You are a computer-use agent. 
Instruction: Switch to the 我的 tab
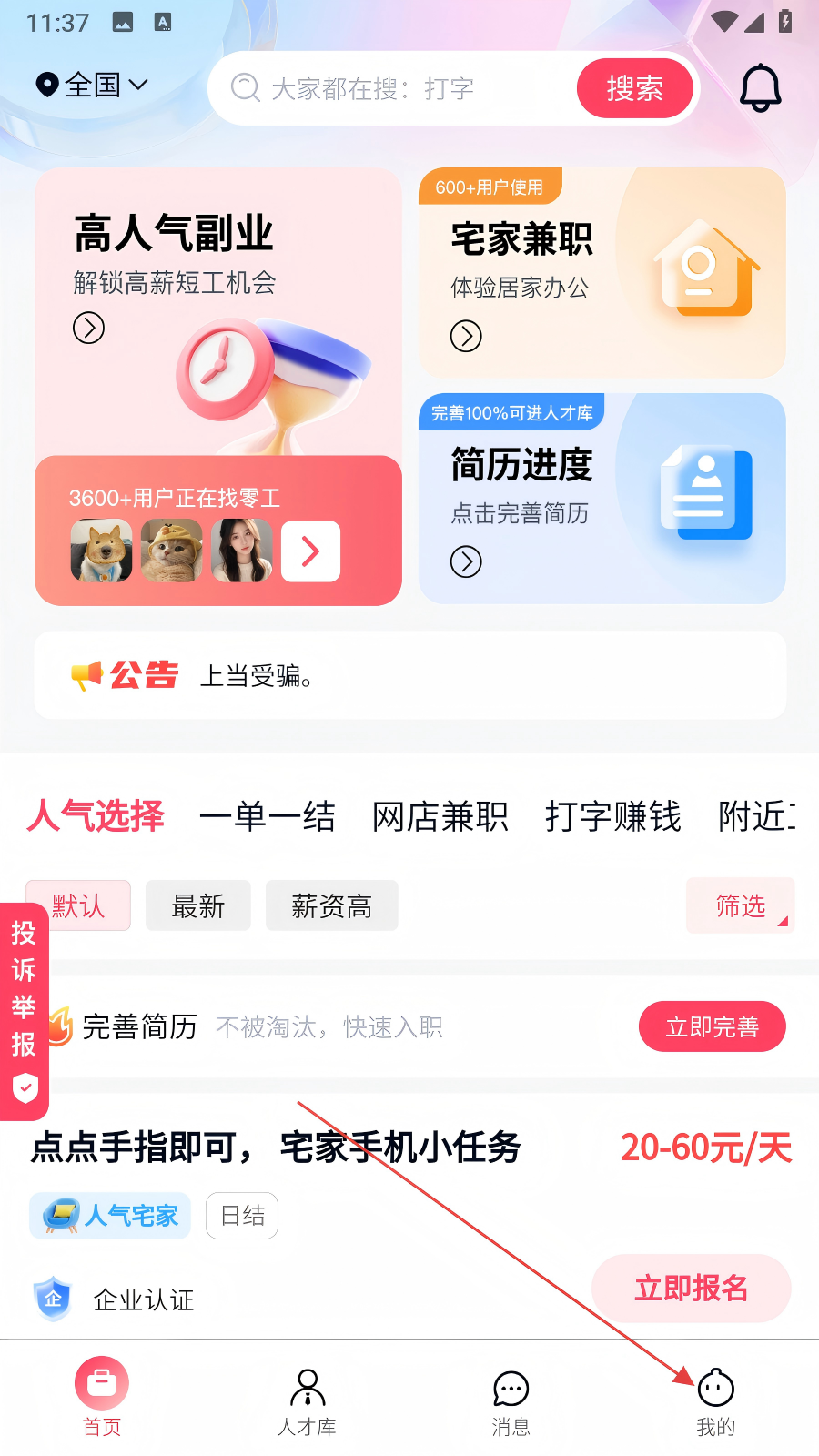point(715,1401)
